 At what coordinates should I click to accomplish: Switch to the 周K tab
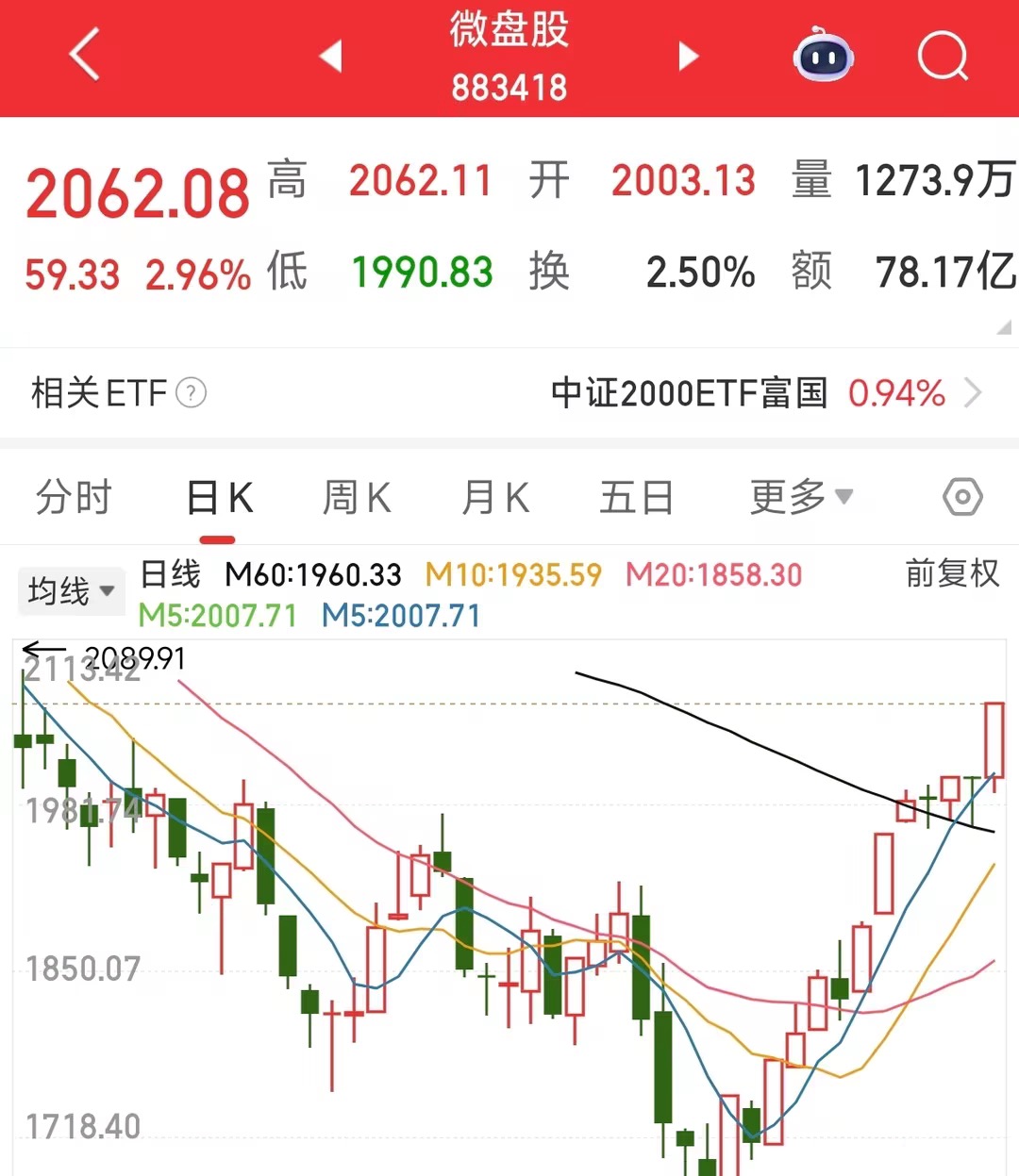357,497
